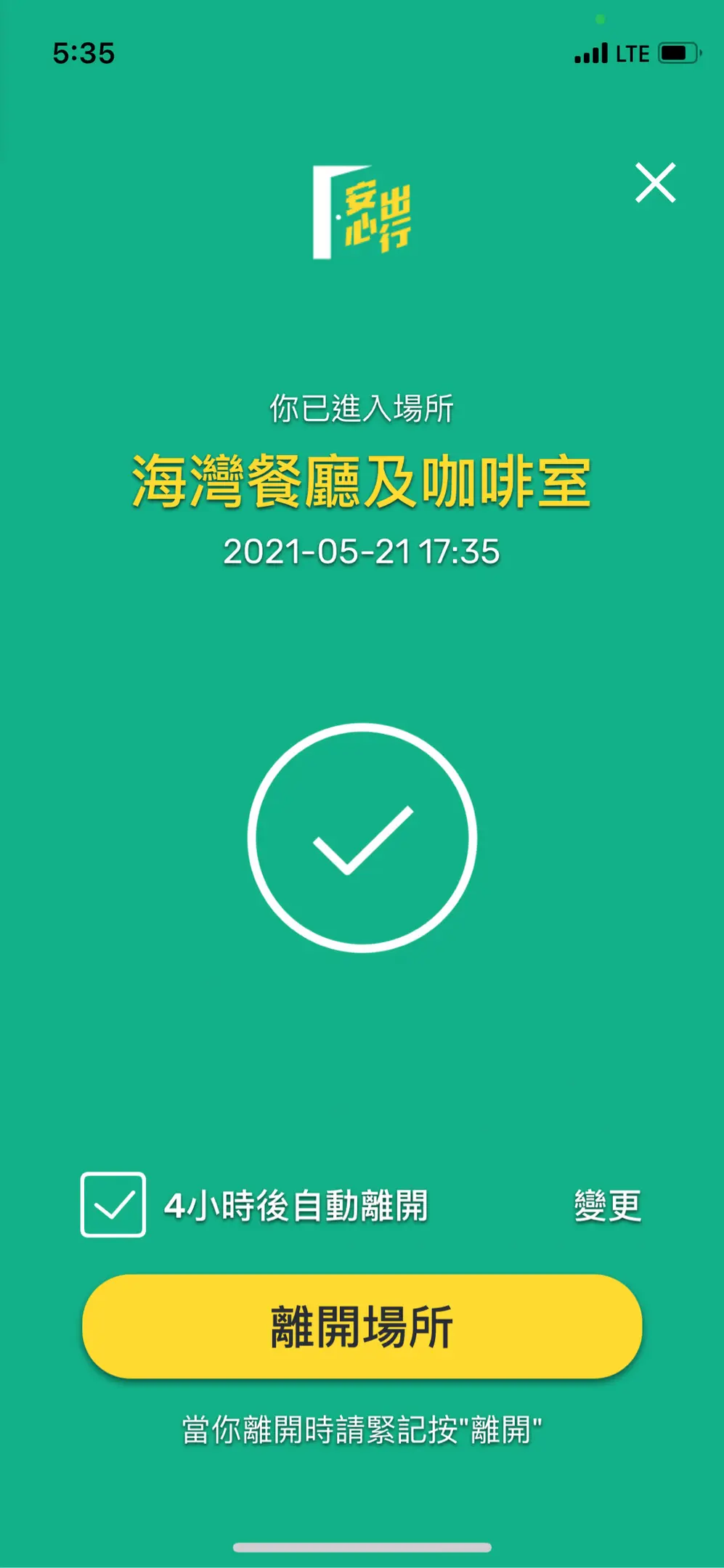This screenshot has height=1568, width=724.
Task: Tap the yellow 離開場所 button
Action: [x=362, y=1326]
